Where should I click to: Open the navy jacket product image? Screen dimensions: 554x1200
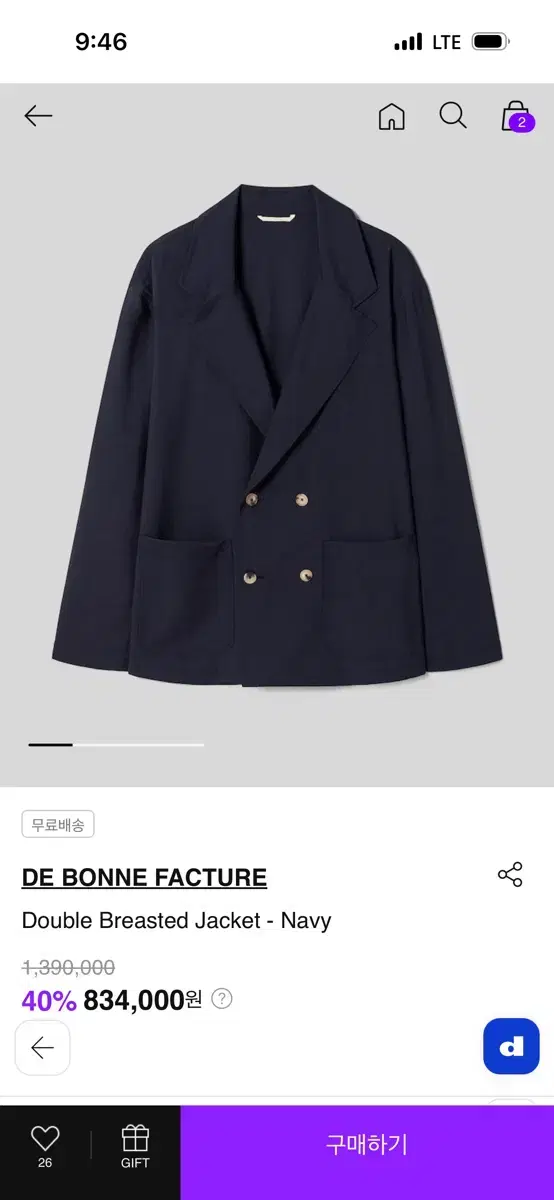[x=277, y=435]
